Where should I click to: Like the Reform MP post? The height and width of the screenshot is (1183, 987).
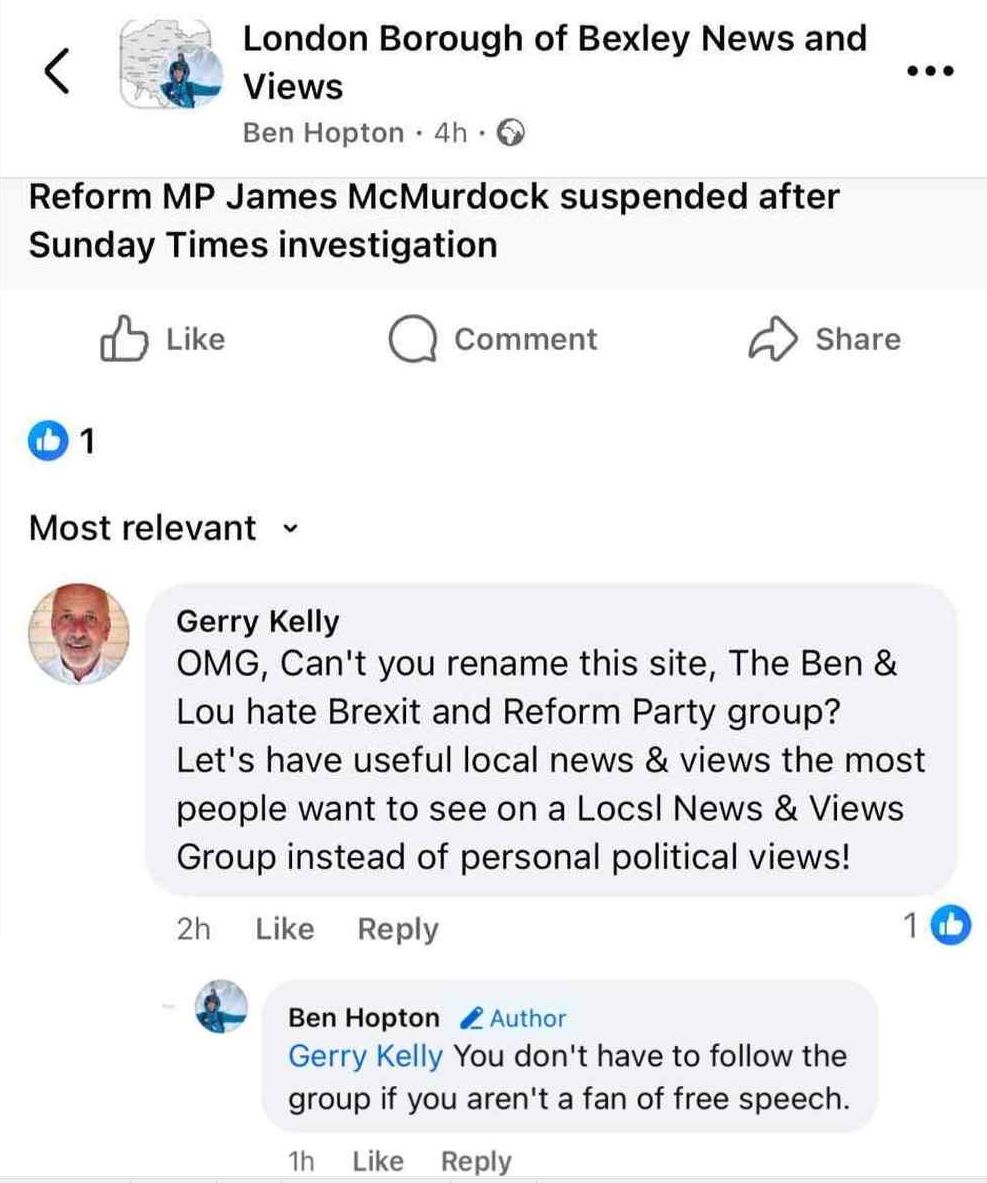pyautogui.click(x=163, y=339)
